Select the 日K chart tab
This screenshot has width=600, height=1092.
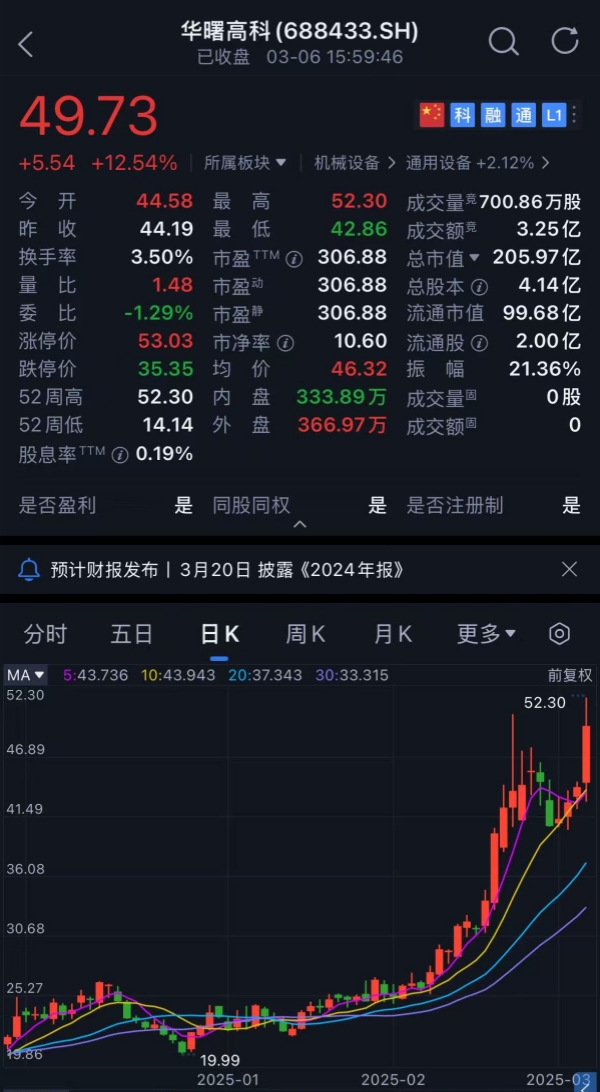pyautogui.click(x=219, y=634)
